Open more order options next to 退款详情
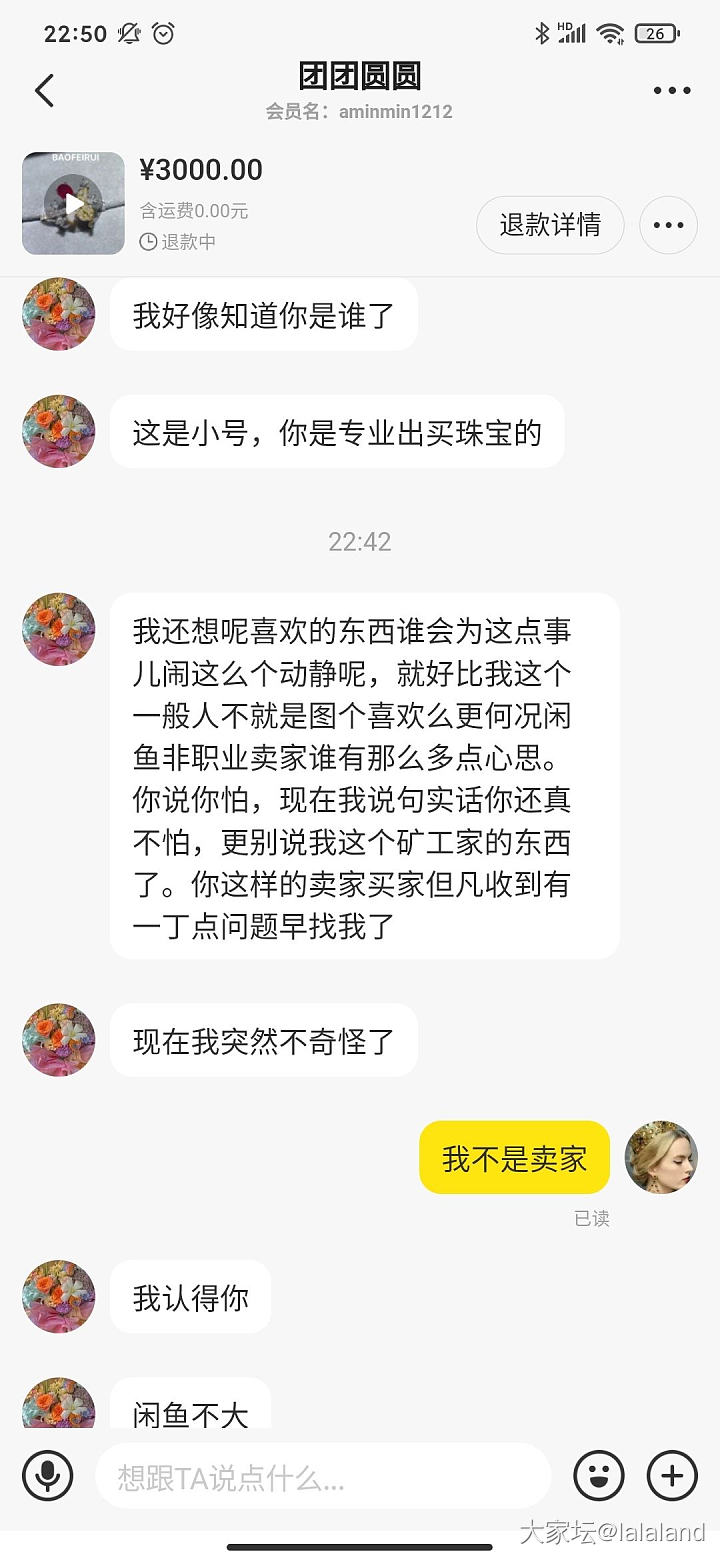720x1560 pixels. [x=668, y=225]
